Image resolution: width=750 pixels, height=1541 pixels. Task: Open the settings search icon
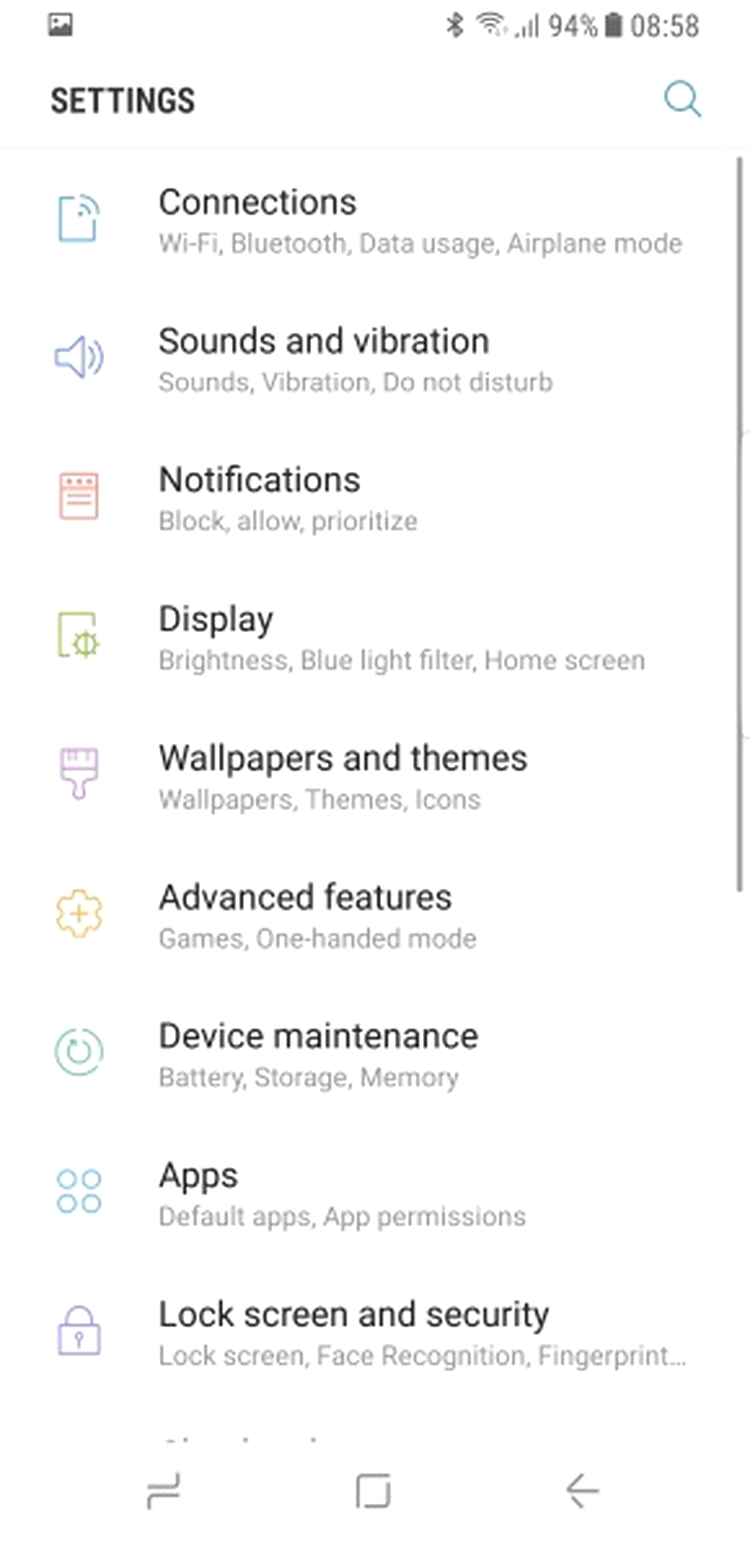pyautogui.click(x=682, y=100)
